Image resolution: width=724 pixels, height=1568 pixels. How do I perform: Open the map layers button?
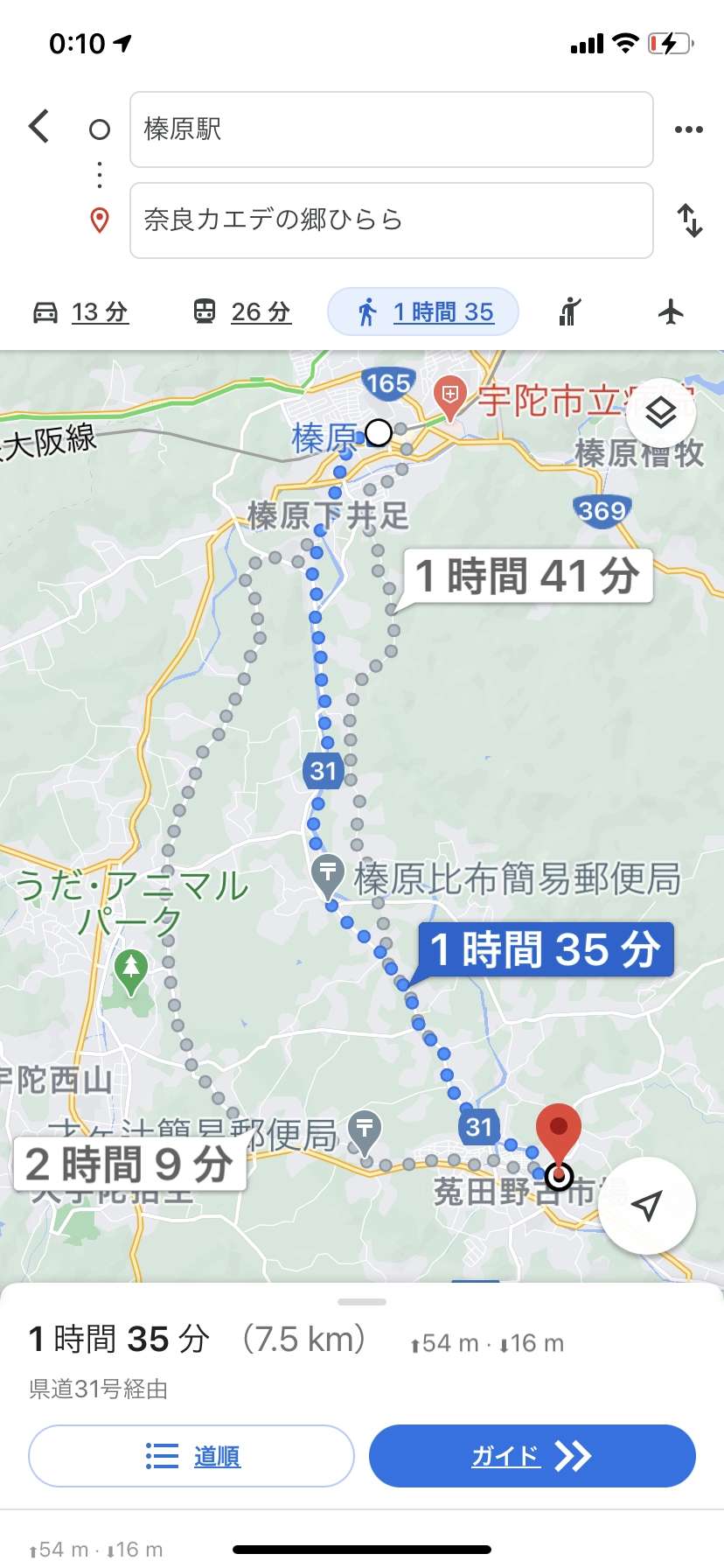click(x=661, y=412)
